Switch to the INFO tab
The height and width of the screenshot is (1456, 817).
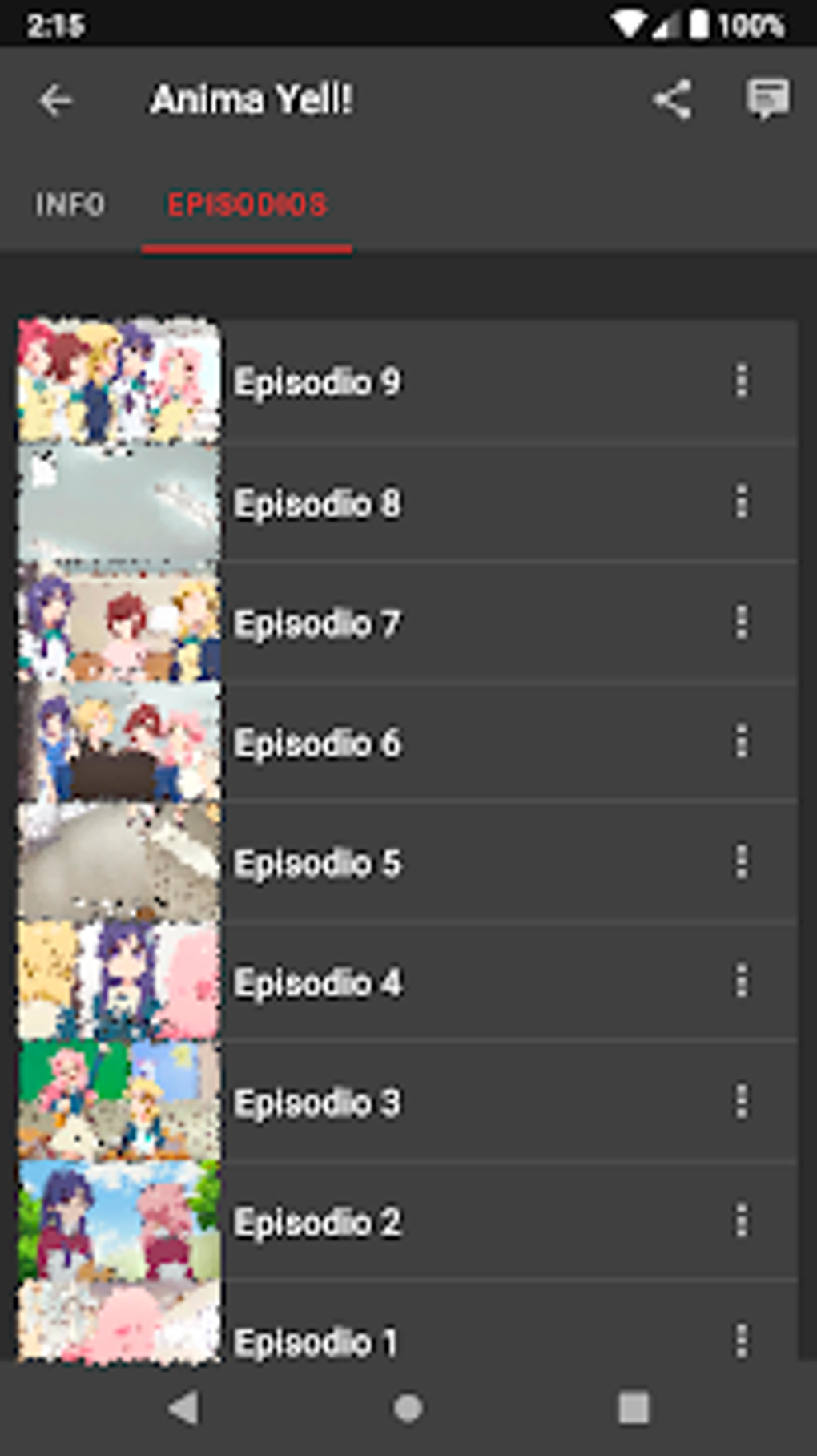[x=69, y=204]
